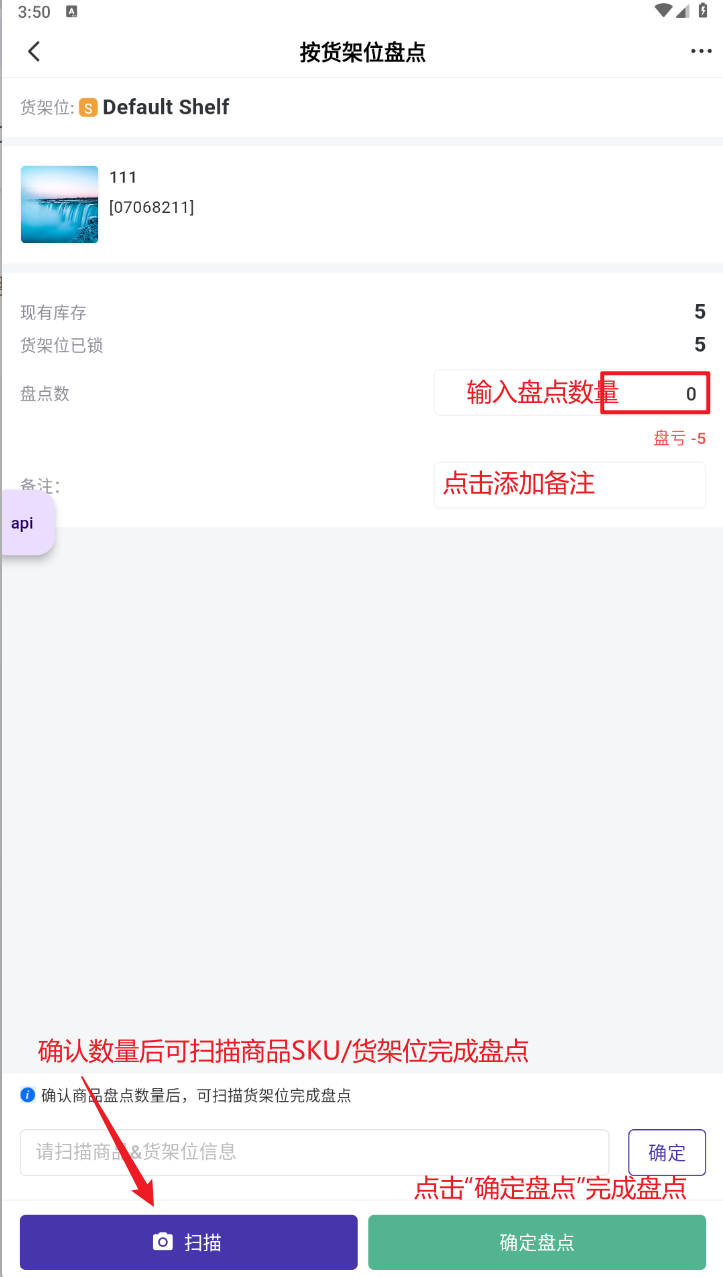Screen dimensions: 723x1277
Task: Tap the 确定 button beside the scan field
Action: click(667, 1152)
